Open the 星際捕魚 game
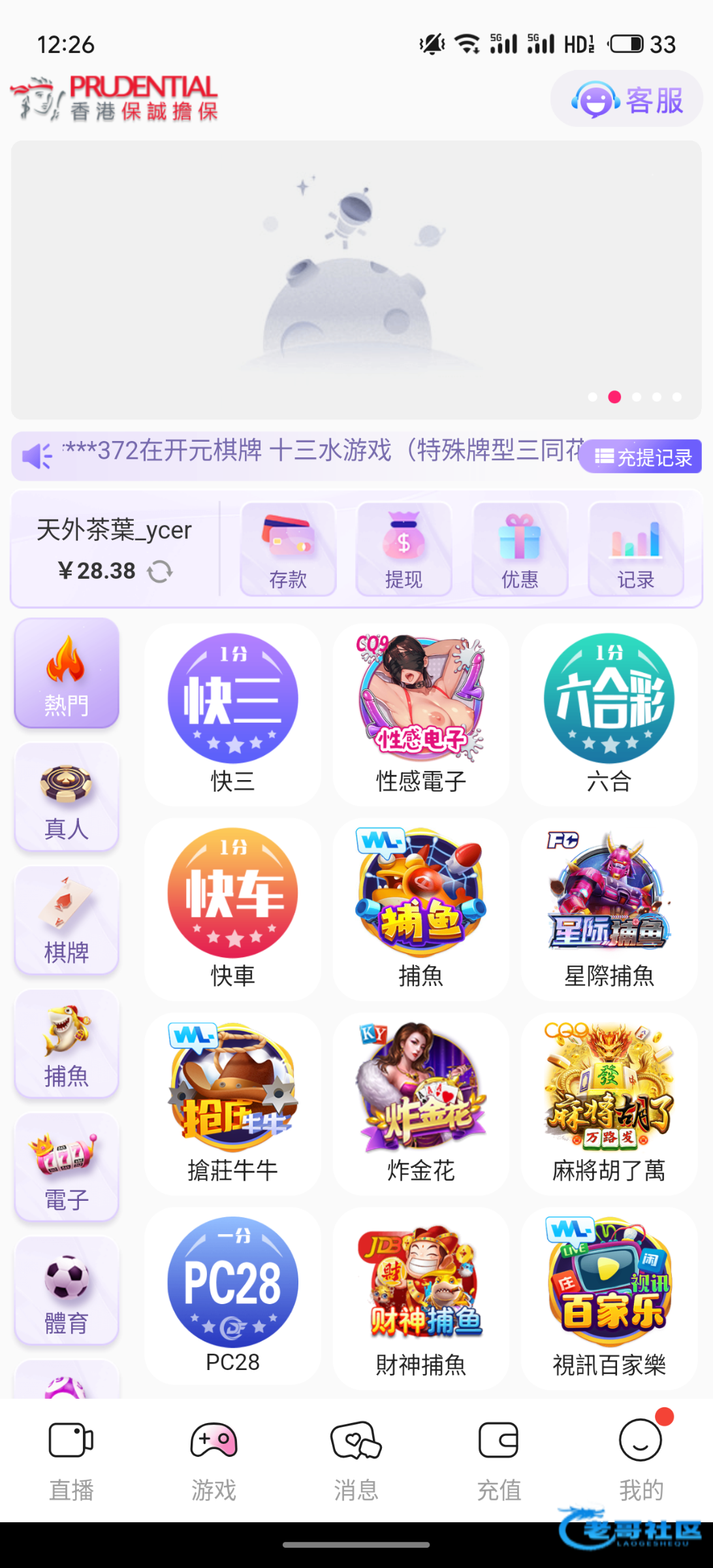The image size is (713, 1568). pyautogui.click(x=609, y=909)
